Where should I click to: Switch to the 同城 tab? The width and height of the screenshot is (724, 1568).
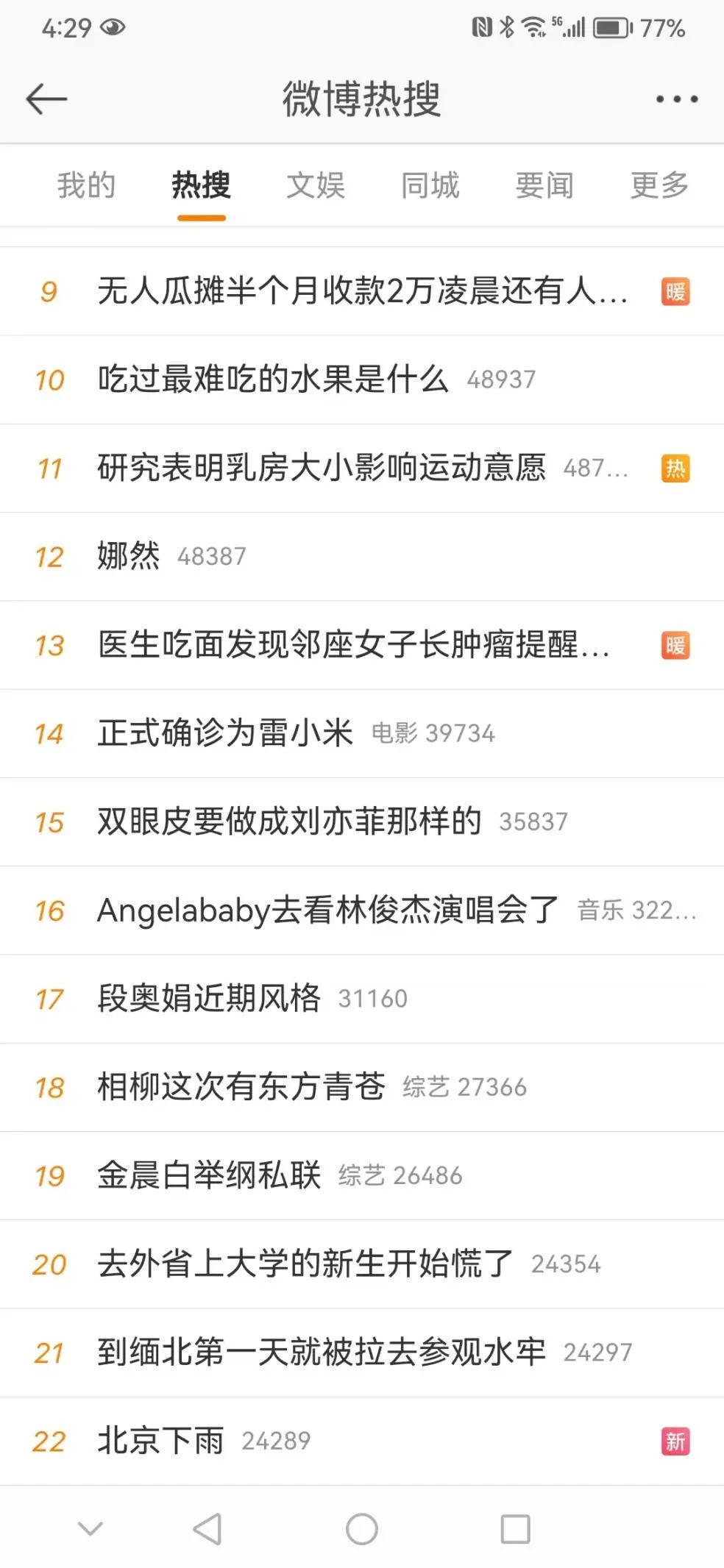pyautogui.click(x=430, y=185)
